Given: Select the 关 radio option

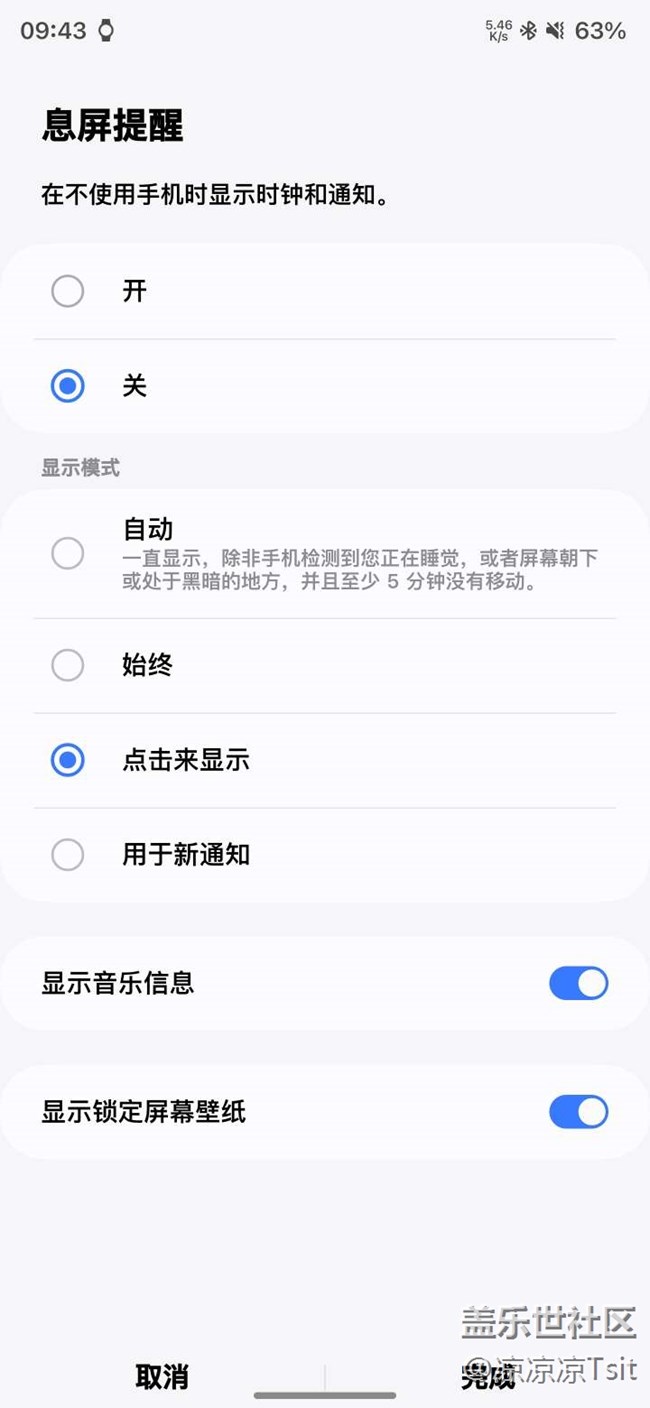Looking at the screenshot, I should pyautogui.click(x=68, y=386).
